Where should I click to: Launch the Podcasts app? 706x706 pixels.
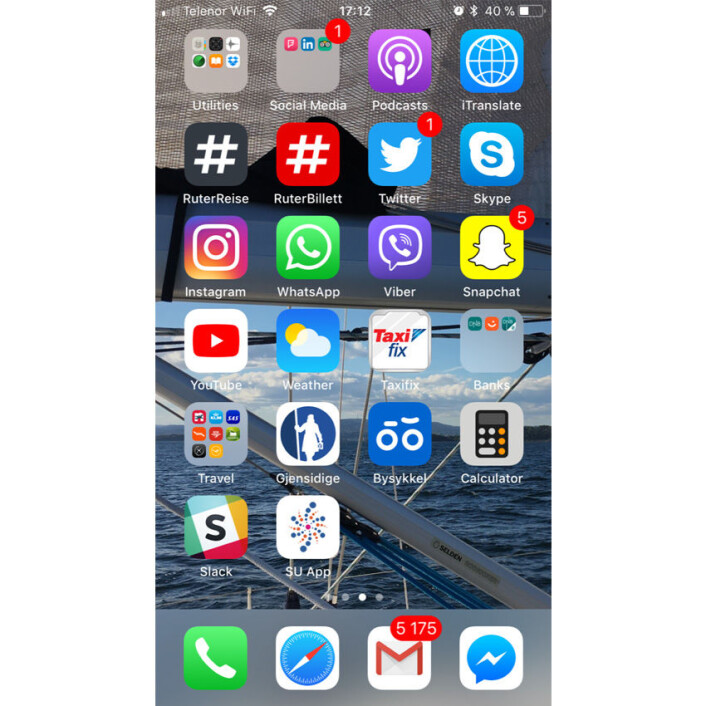(400, 61)
